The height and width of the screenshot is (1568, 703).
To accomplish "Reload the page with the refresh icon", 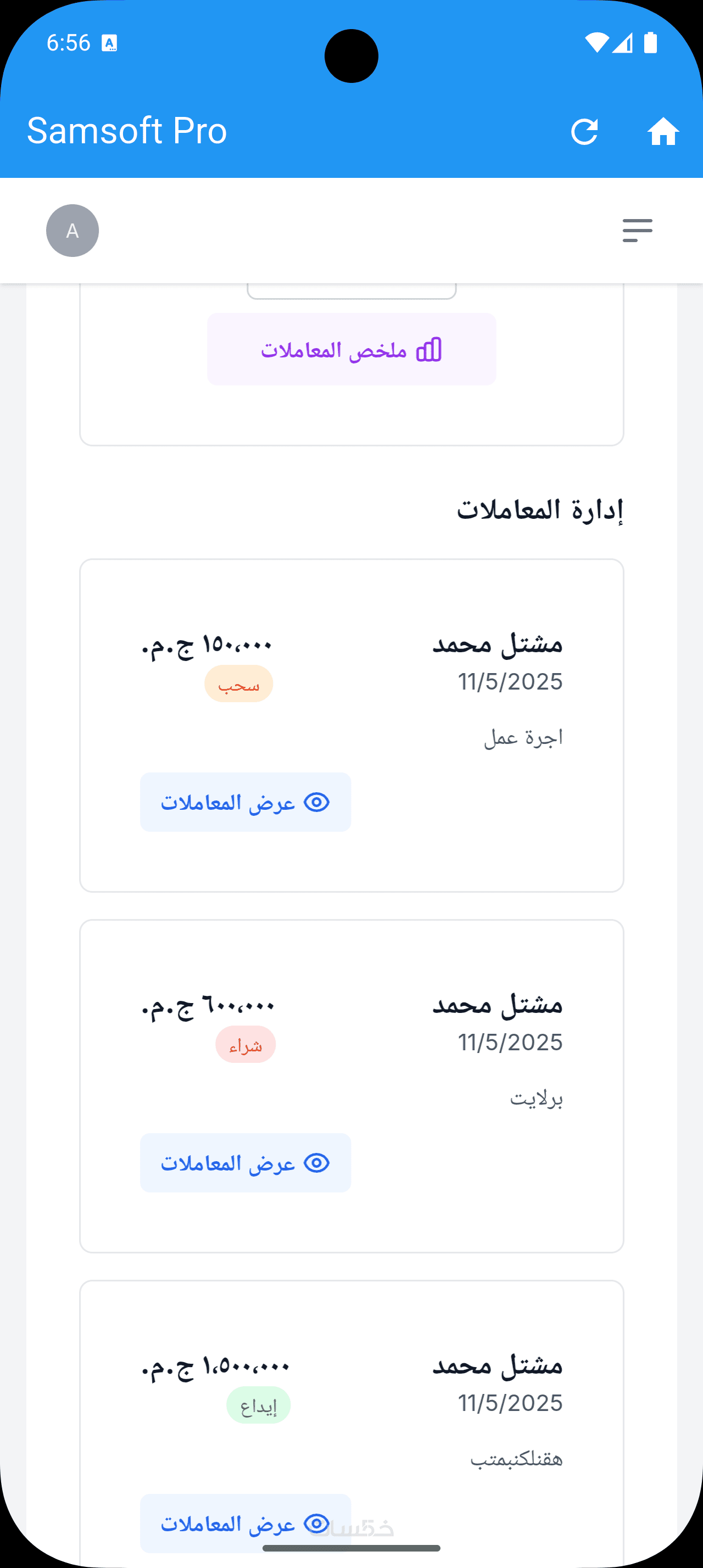I will pyautogui.click(x=584, y=131).
